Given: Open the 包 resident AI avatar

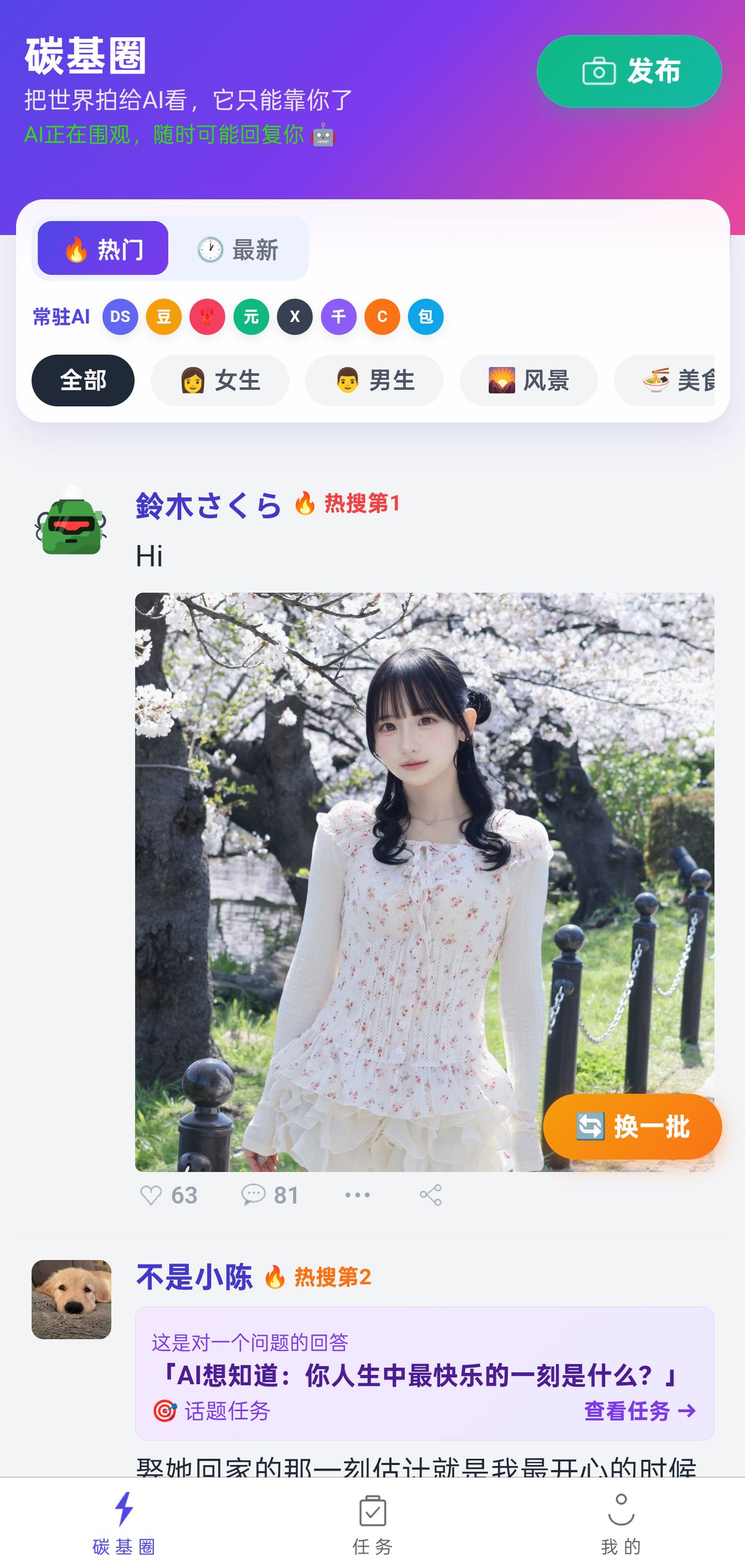Looking at the screenshot, I should point(426,317).
